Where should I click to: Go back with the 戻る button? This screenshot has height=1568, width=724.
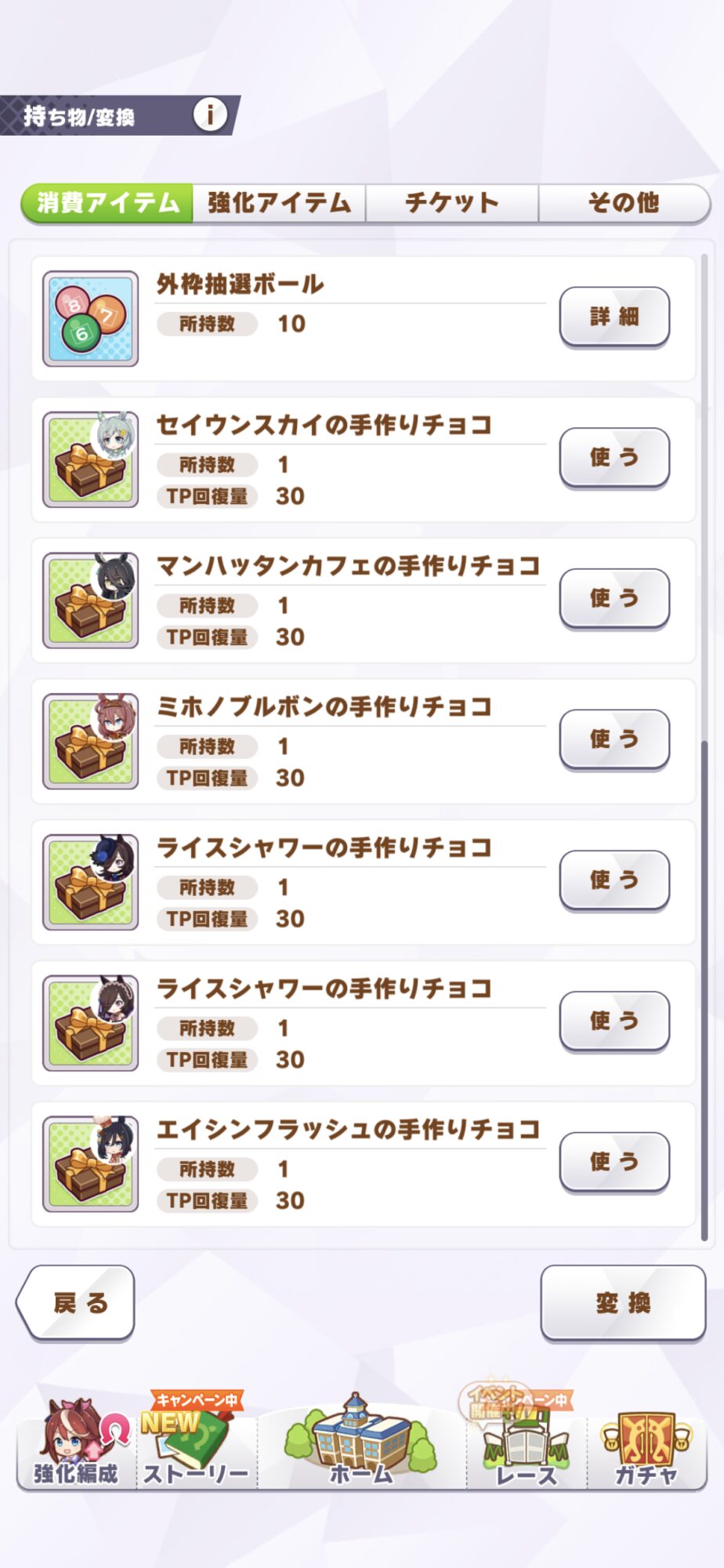(x=76, y=1303)
